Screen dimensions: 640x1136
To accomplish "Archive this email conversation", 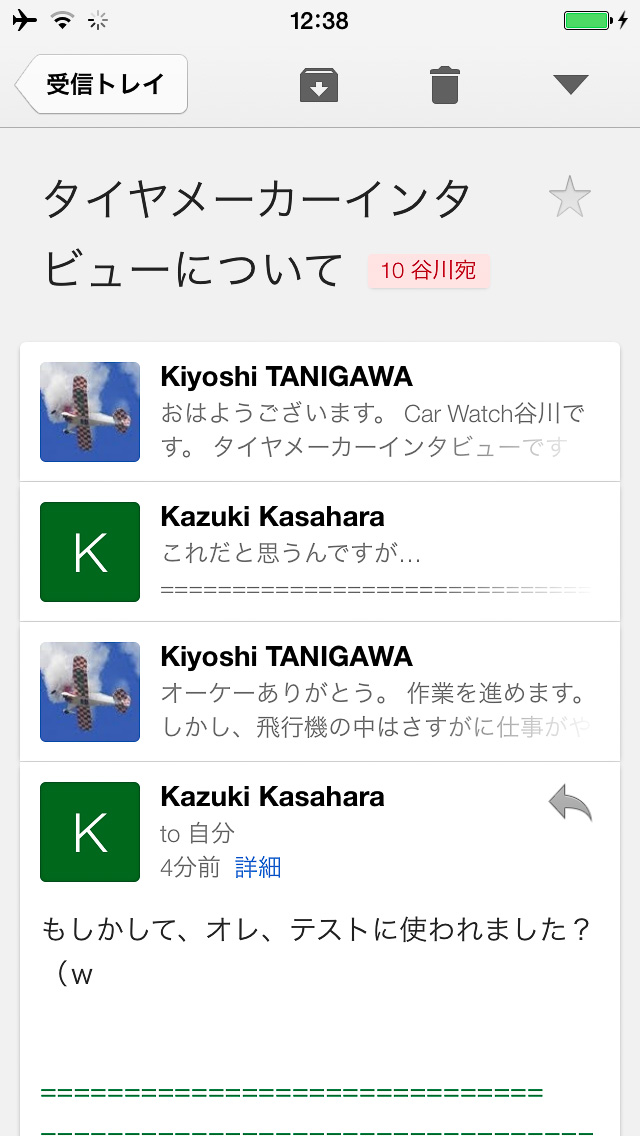I will pyautogui.click(x=319, y=85).
